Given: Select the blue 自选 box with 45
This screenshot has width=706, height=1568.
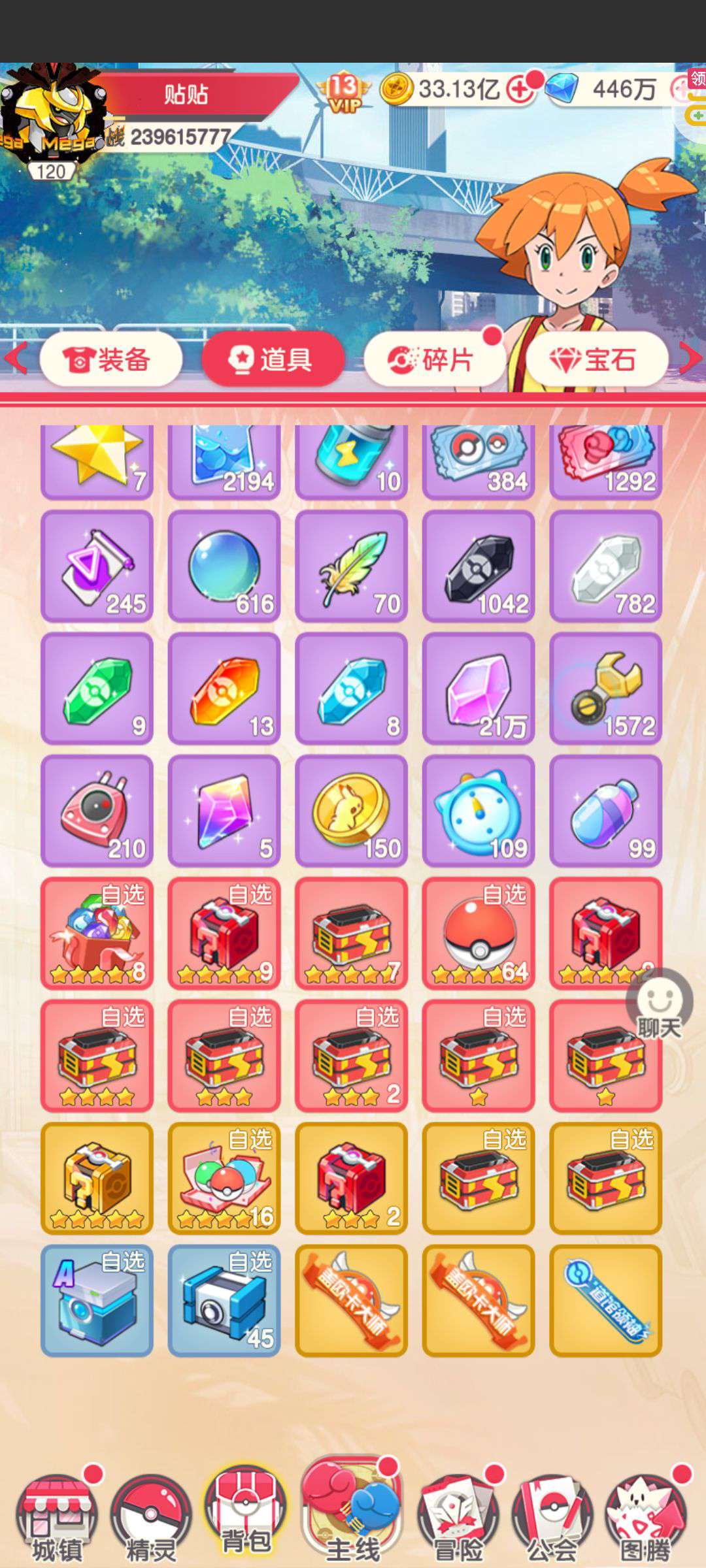Looking at the screenshot, I should click(224, 1300).
